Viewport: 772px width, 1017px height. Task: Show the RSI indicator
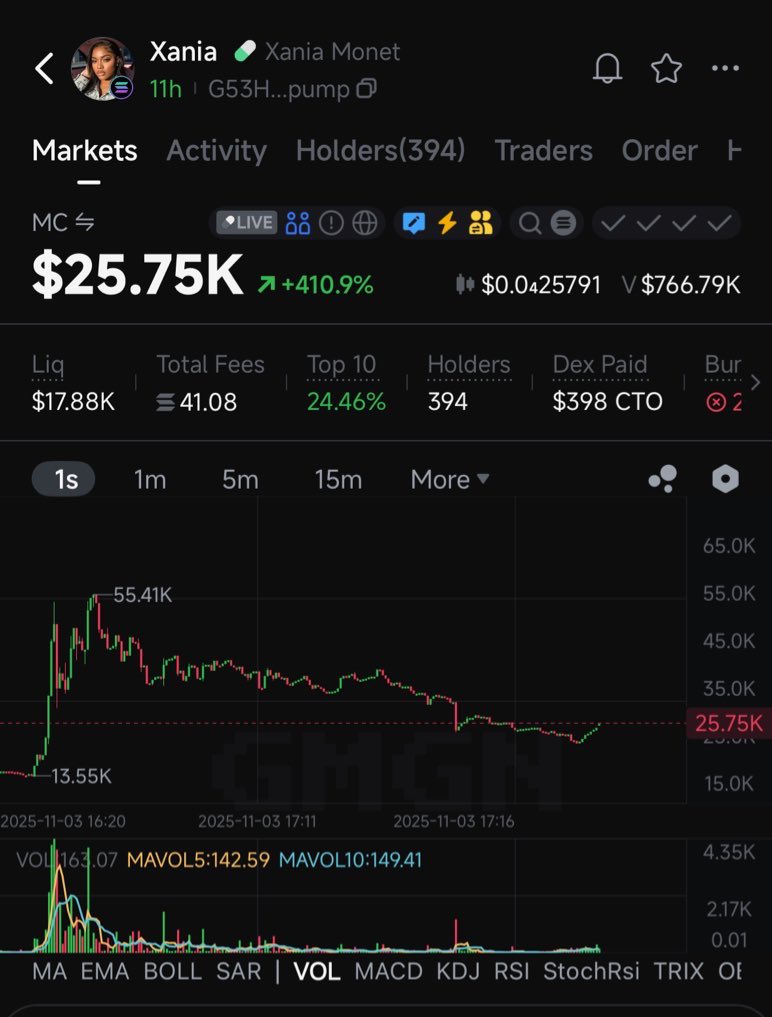511,971
